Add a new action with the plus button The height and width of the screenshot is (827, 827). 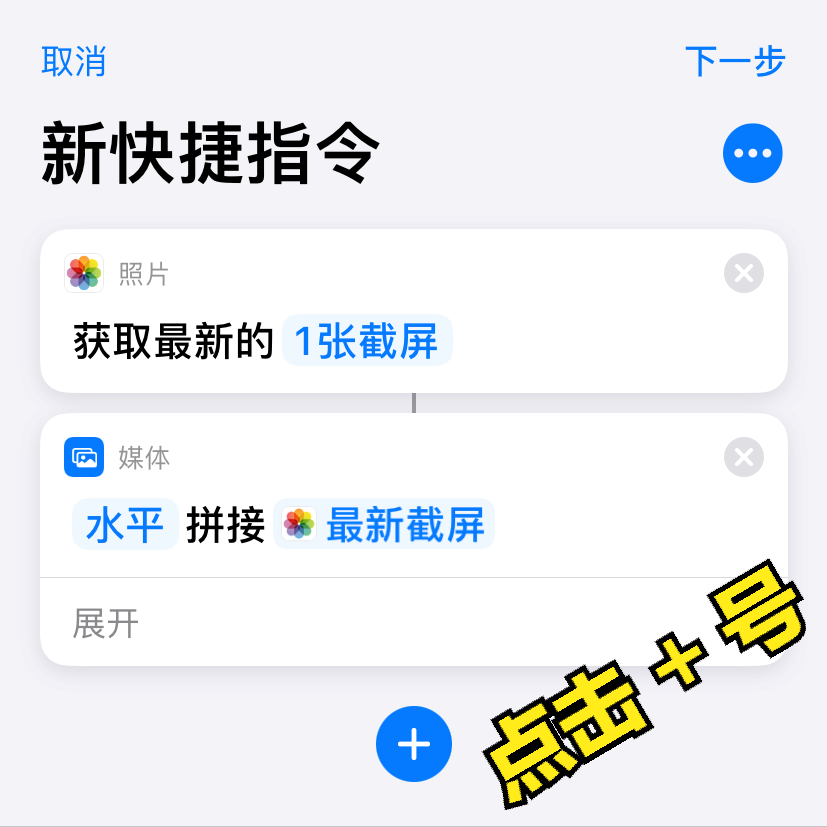(414, 744)
